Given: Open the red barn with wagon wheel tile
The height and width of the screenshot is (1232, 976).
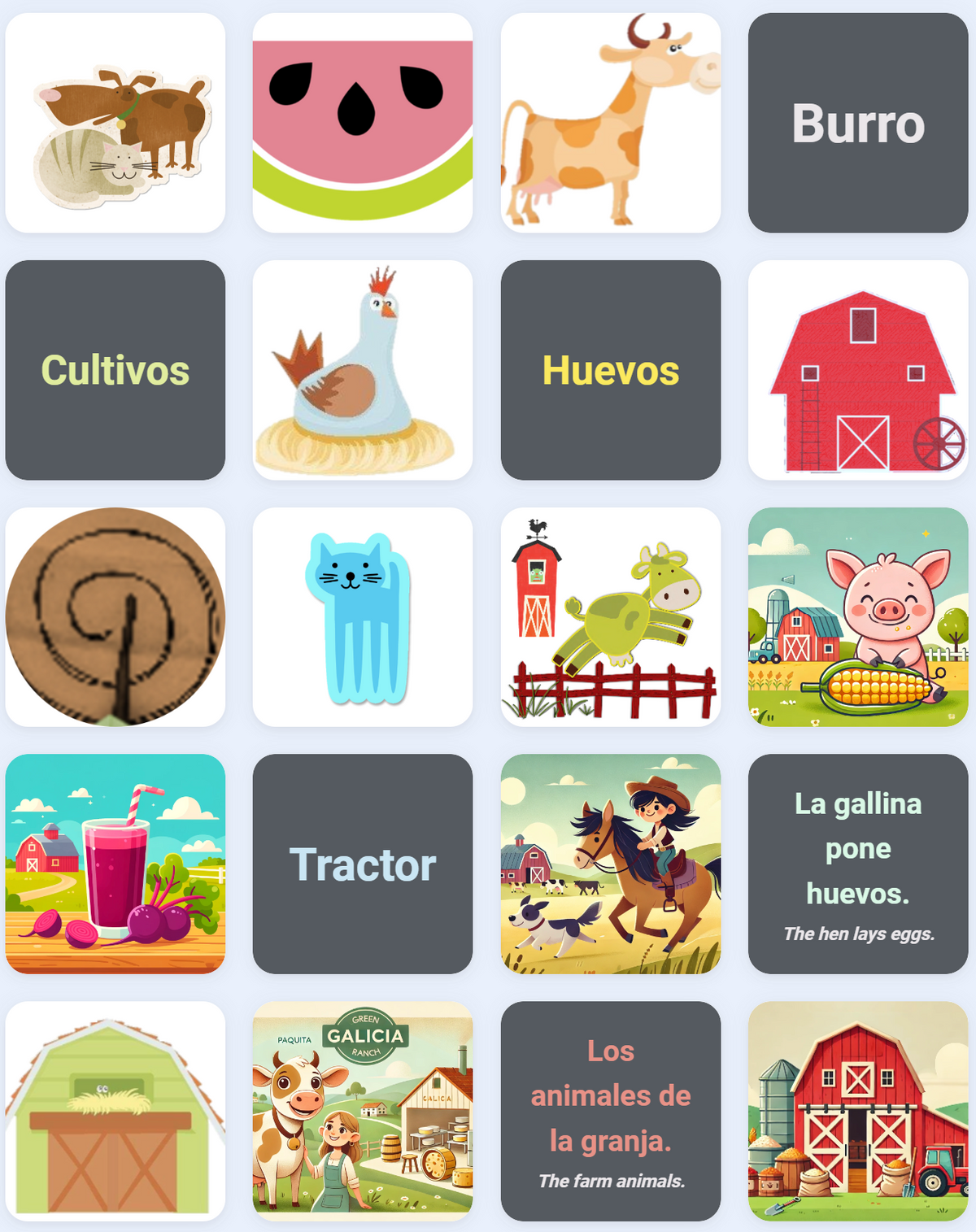Looking at the screenshot, I should (x=858, y=370).
